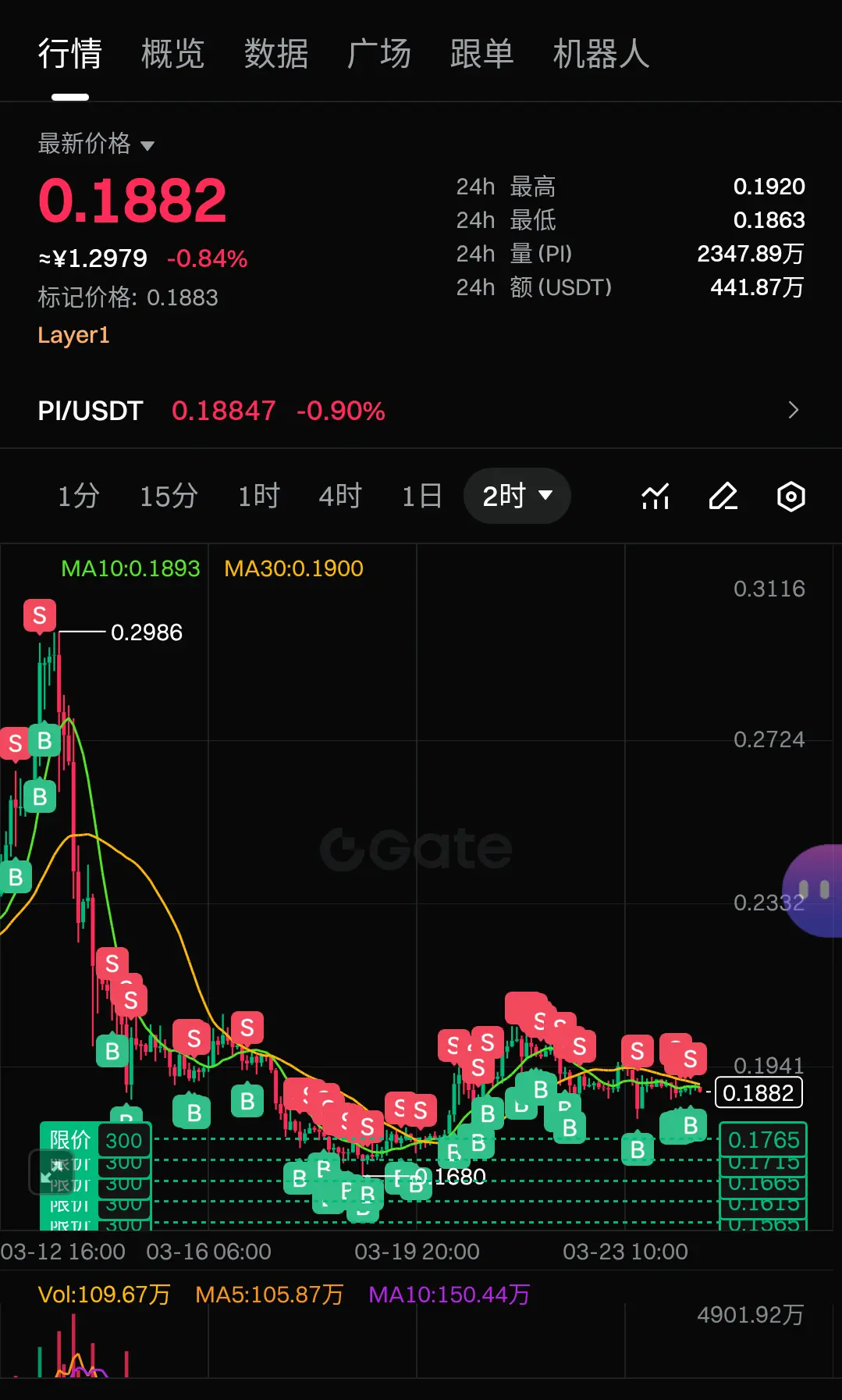842x1400 pixels.
Task: Open the 机器人 tab
Action: (601, 55)
